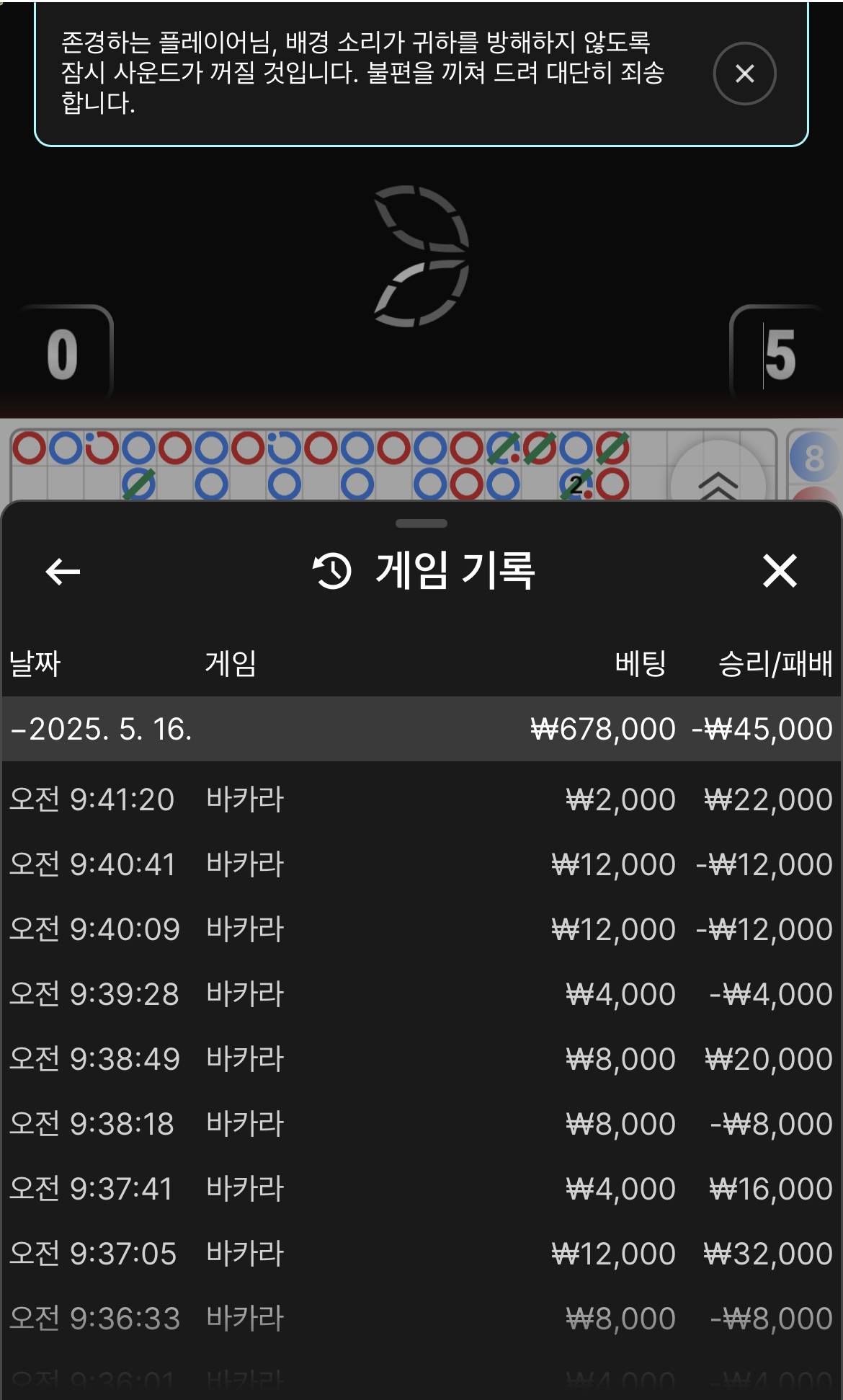Go back from the game history panel

point(63,572)
